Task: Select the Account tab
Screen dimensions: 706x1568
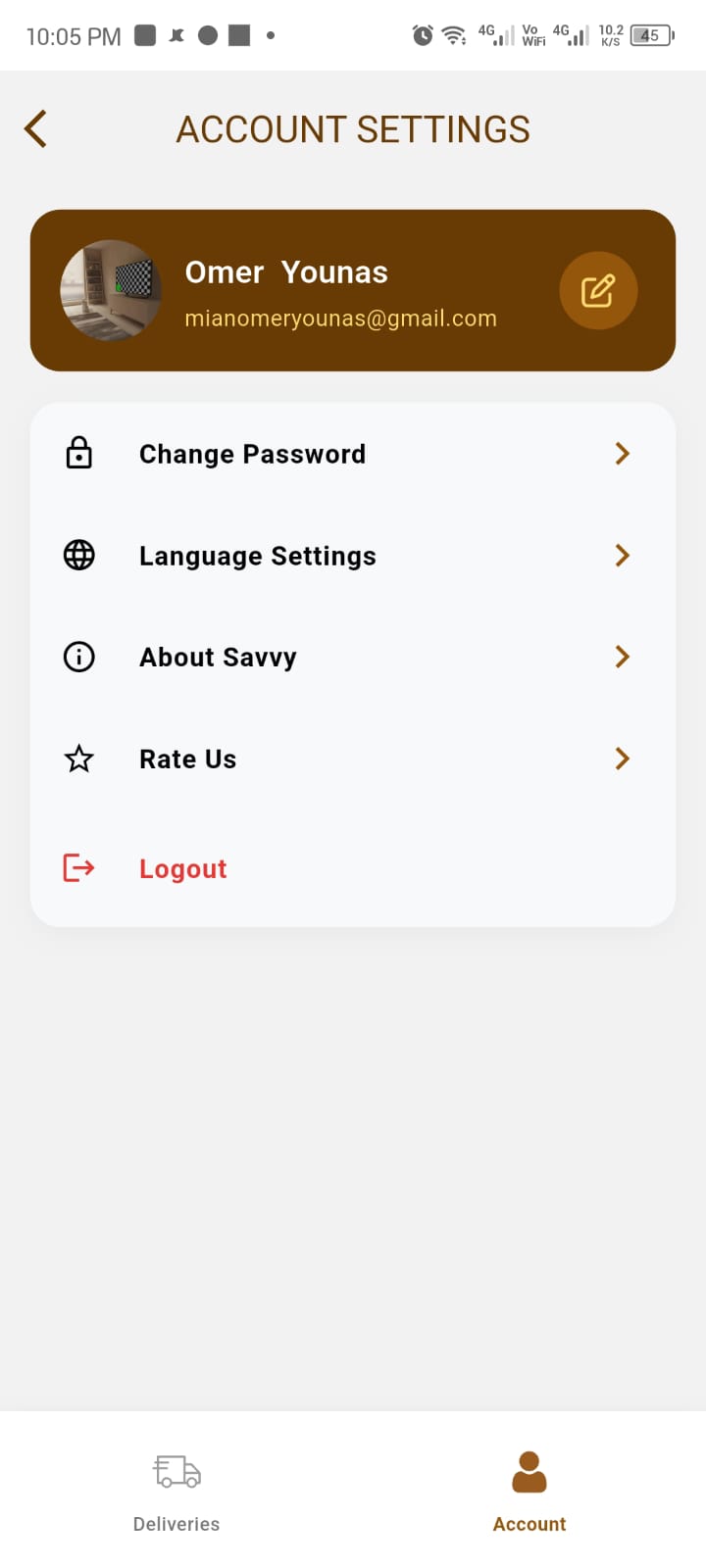Action: click(x=529, y=1492)
